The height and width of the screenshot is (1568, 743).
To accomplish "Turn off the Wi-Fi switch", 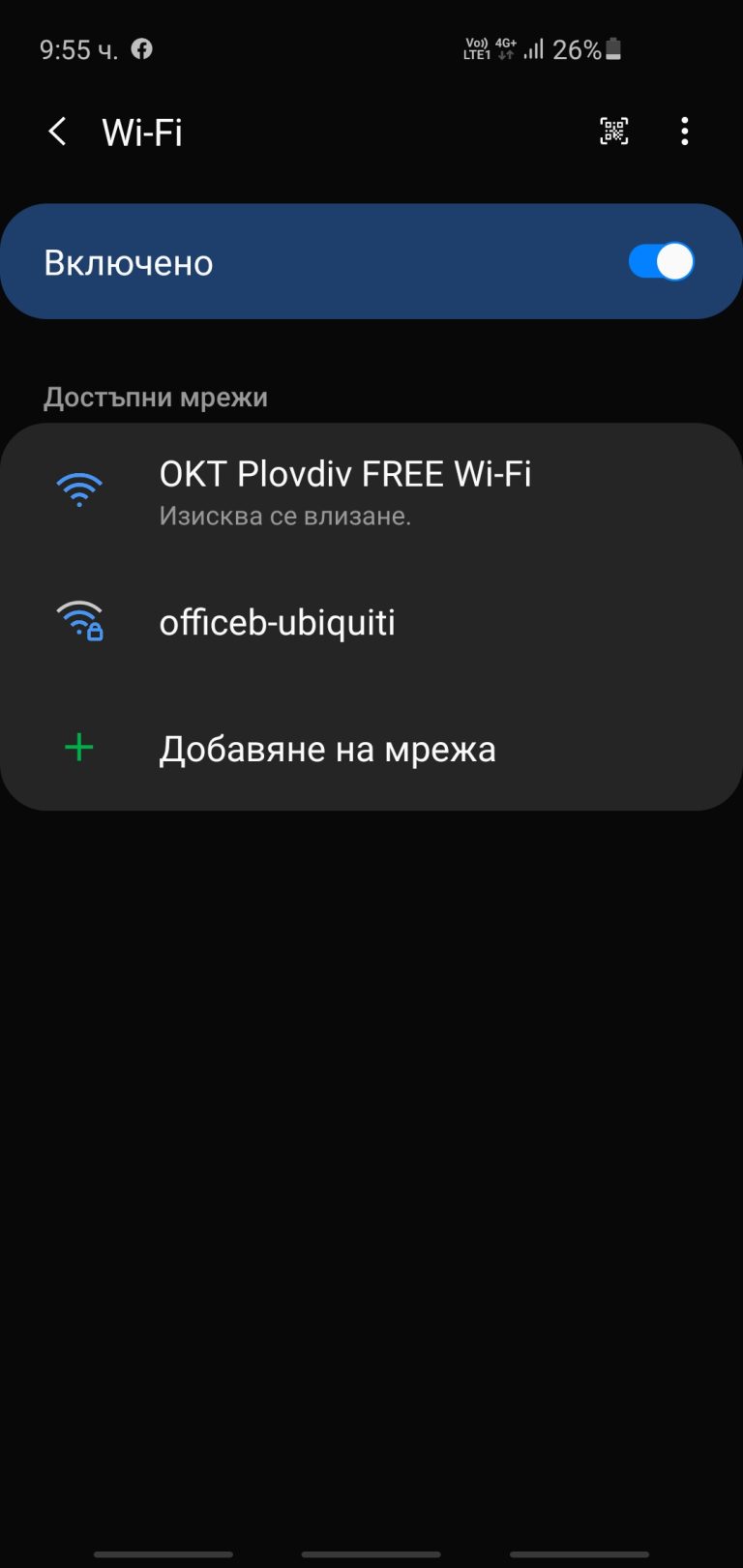I will point(662,261).
